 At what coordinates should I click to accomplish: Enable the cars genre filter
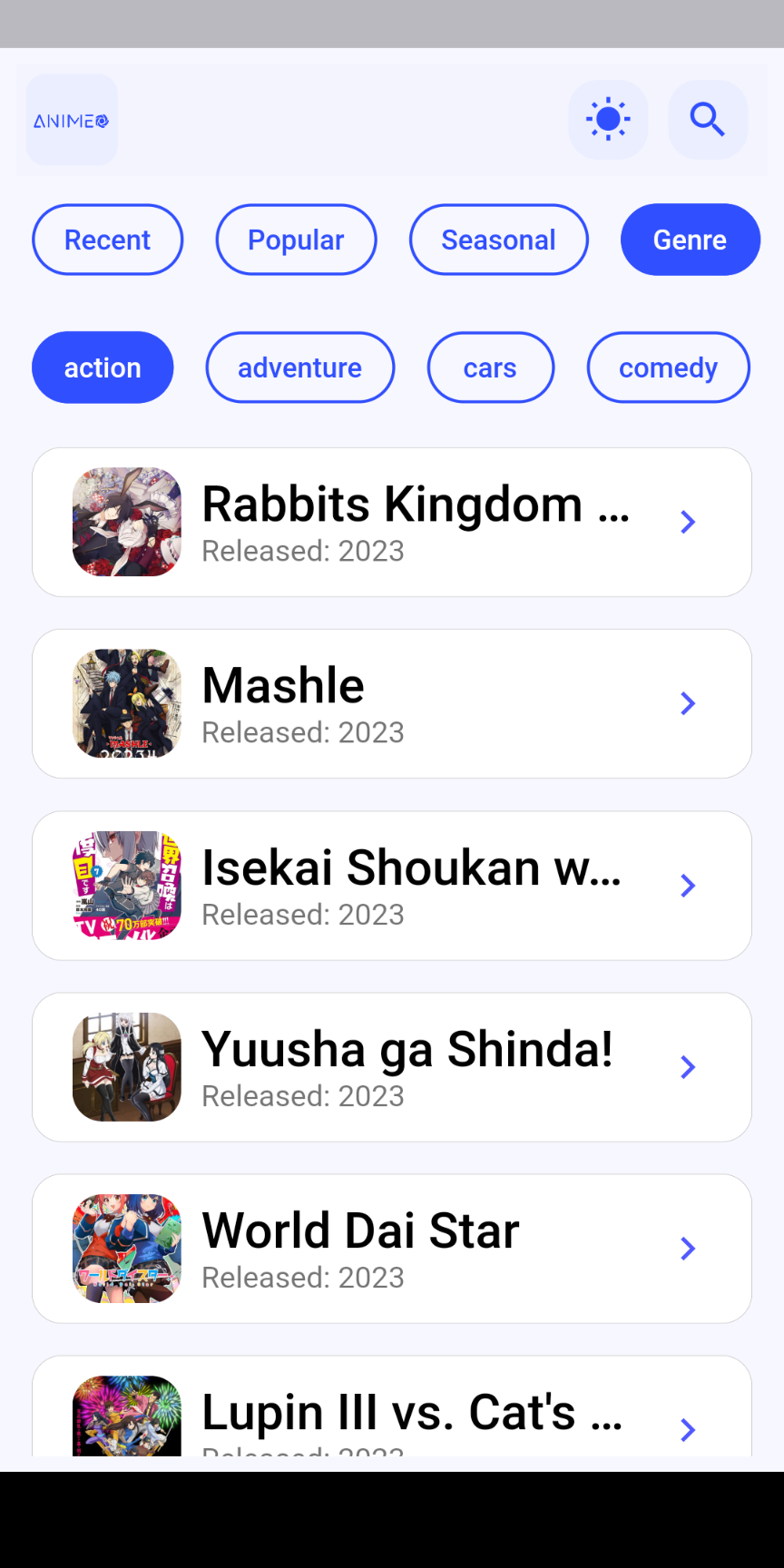click(490, 367)
